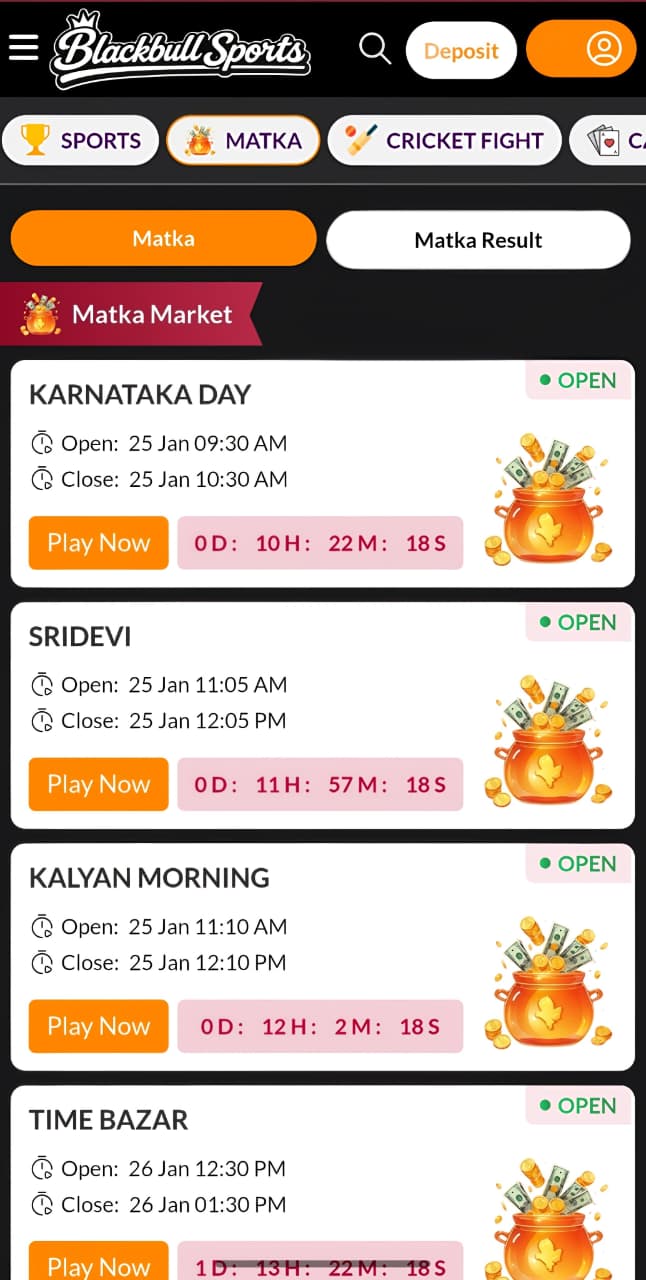Play Now on Time Bazar
Image resolution: width=646 pixels, height=1280 pixels.
tap(98, 1262)
